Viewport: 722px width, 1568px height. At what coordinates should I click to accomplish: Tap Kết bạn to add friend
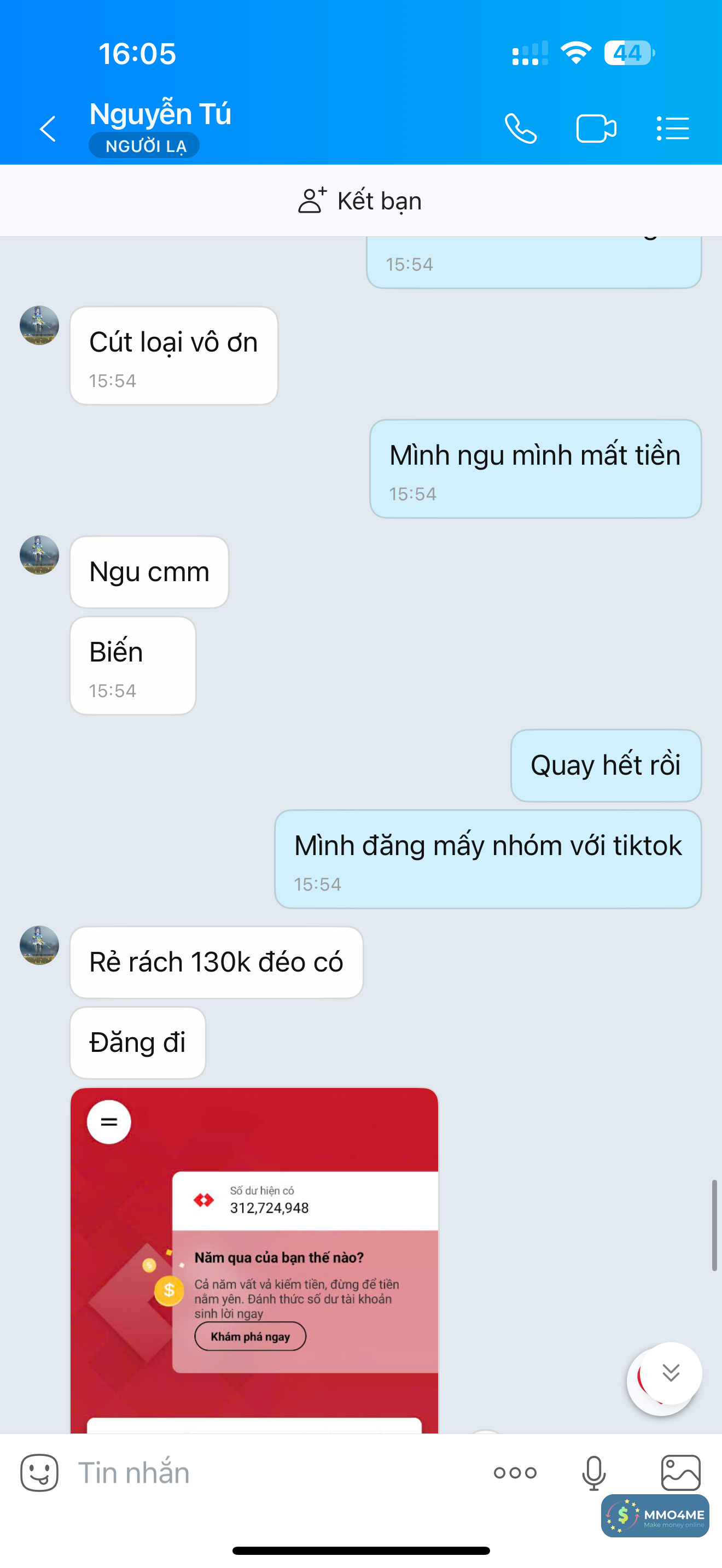point(360,201)
